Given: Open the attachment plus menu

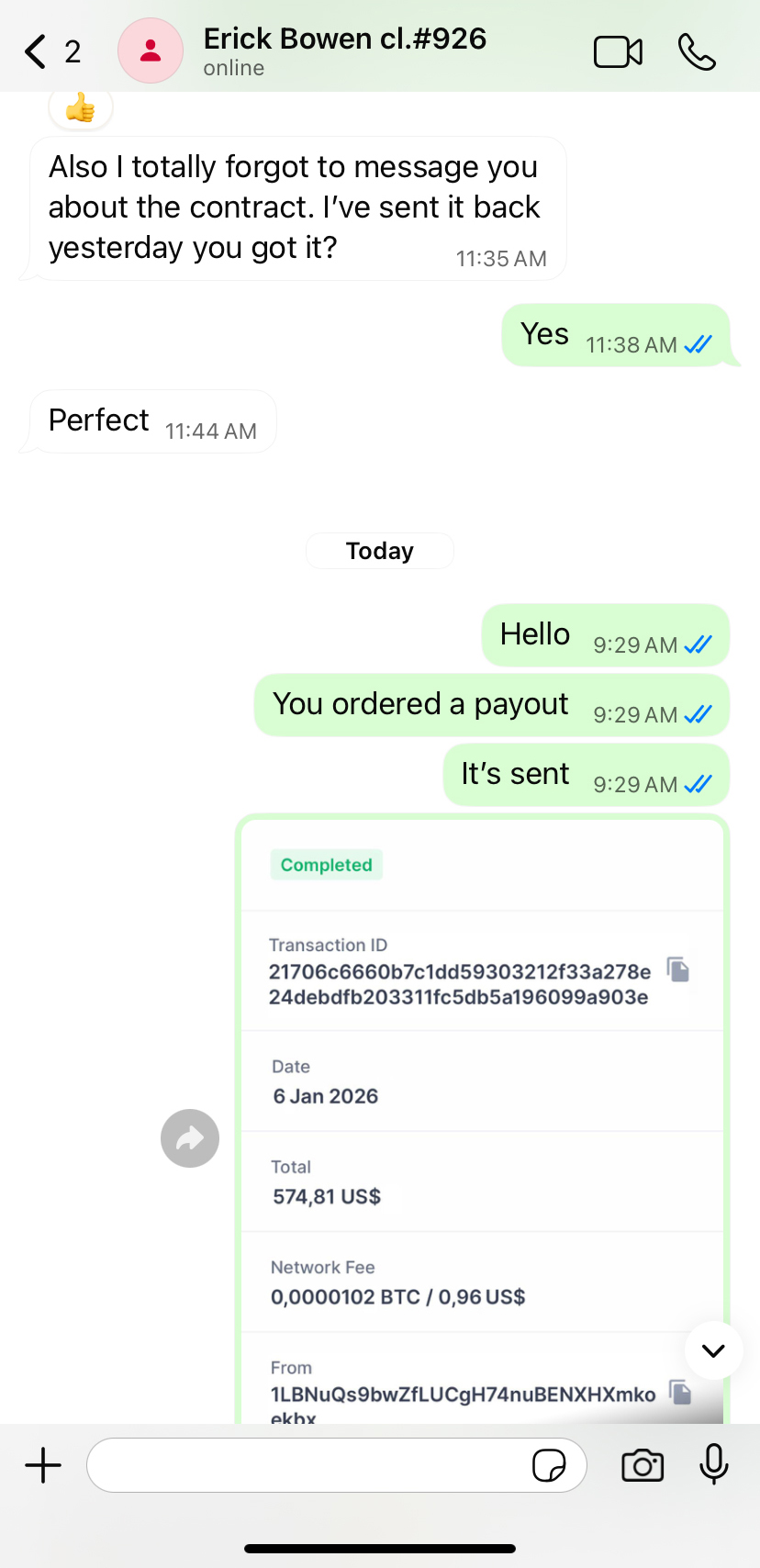Looking at the screenshot, I should (x=43, y=1465).
